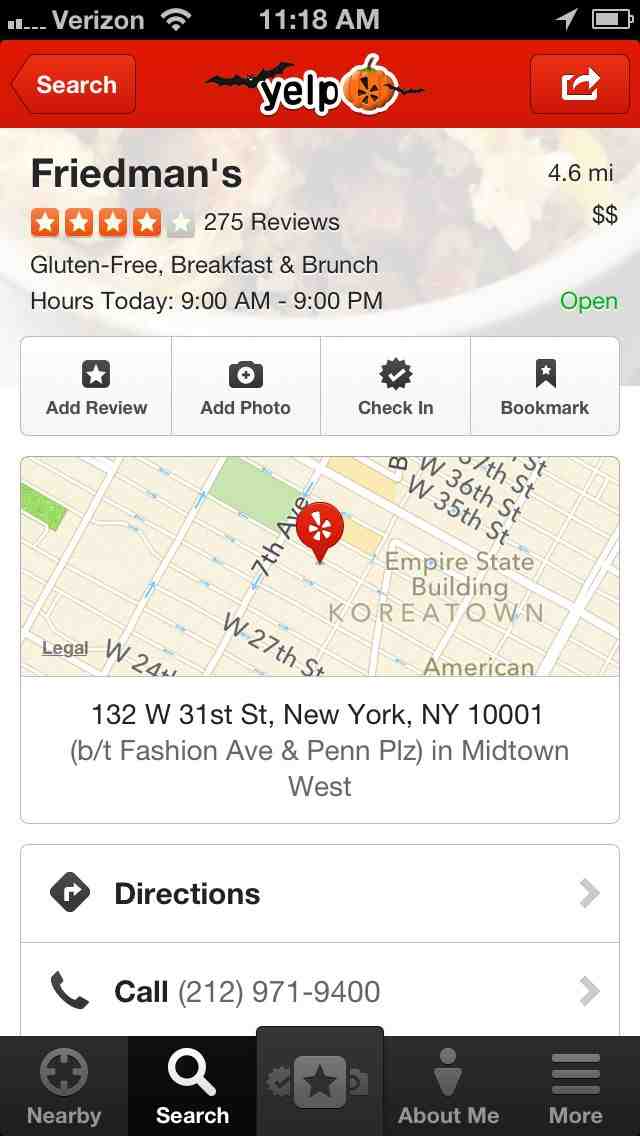This screenshot has width=640, height=1136.
Task: Select the Search tab
Action: 192,1088
